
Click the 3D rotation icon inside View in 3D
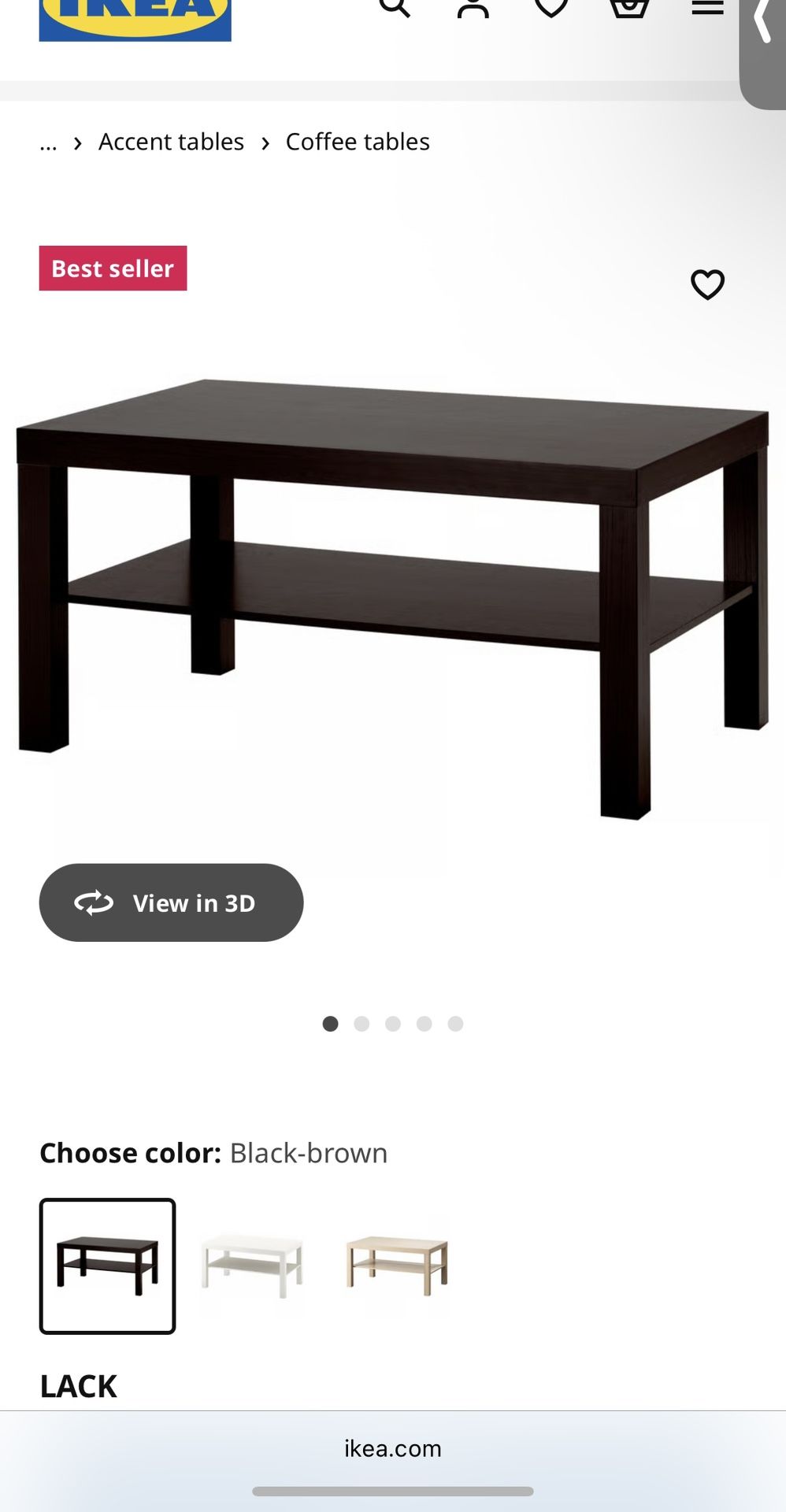[x=96, y=902]
